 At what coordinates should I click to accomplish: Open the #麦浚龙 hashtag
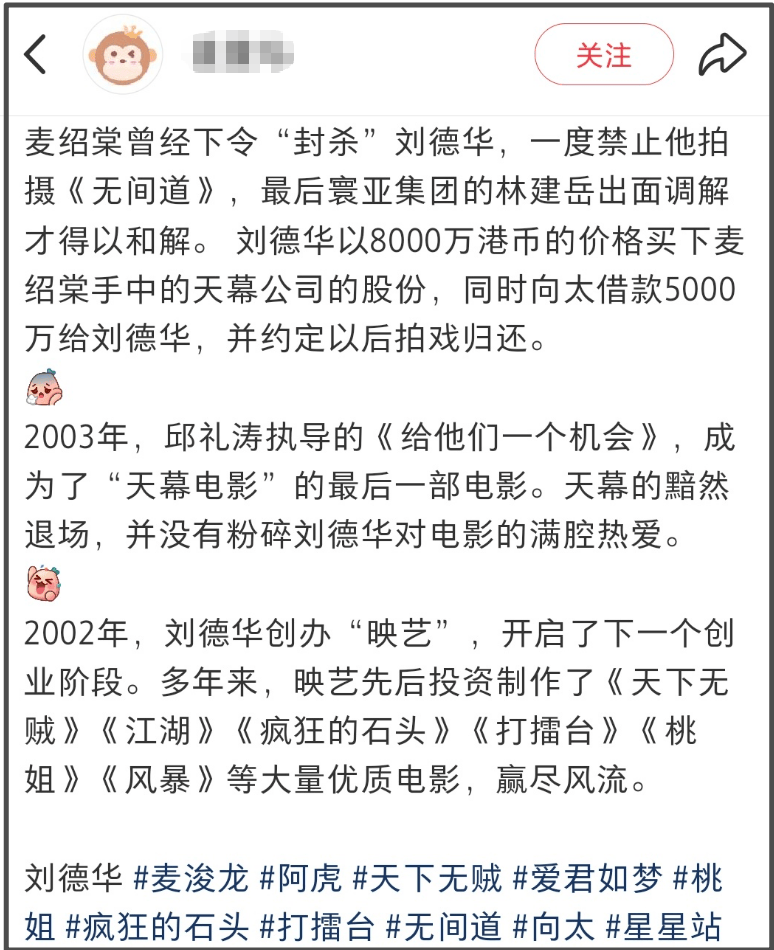[x=190, y=879]
